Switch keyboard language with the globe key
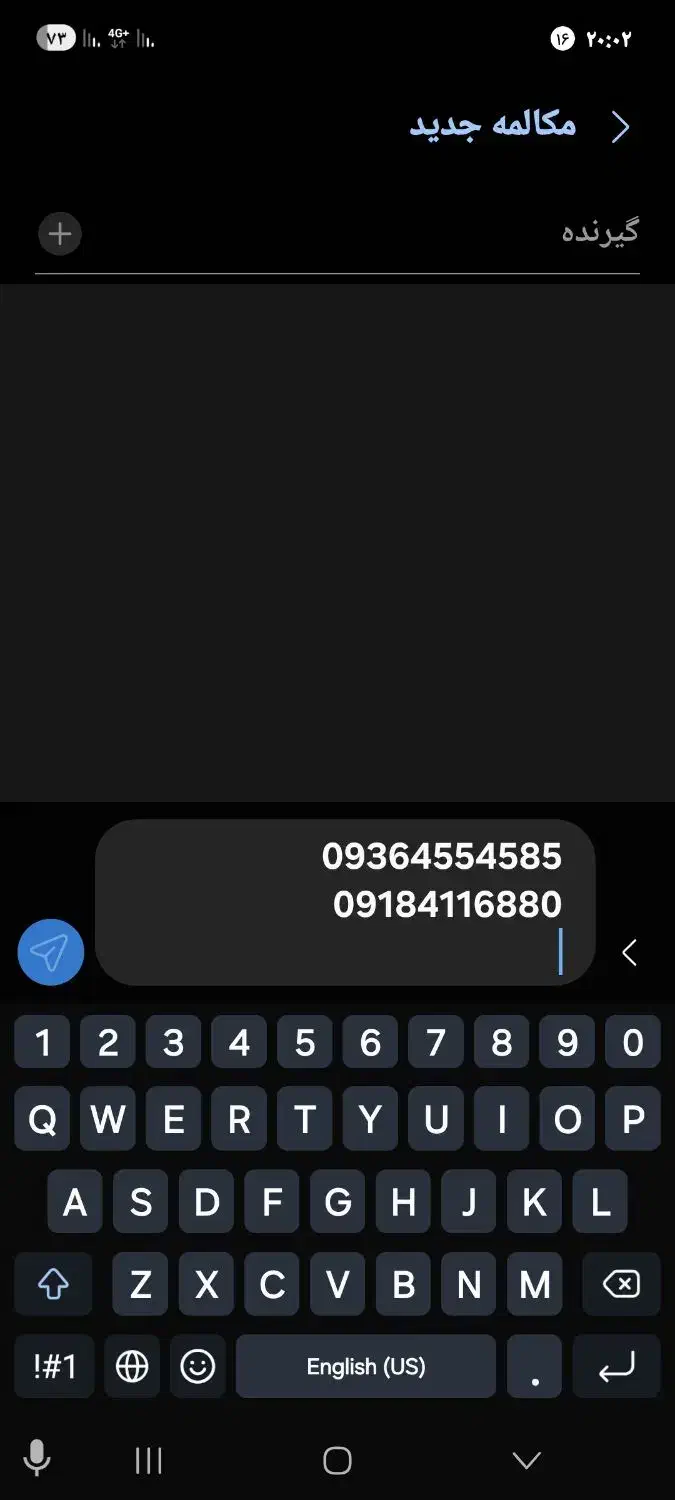 (x=132, y=1366)
